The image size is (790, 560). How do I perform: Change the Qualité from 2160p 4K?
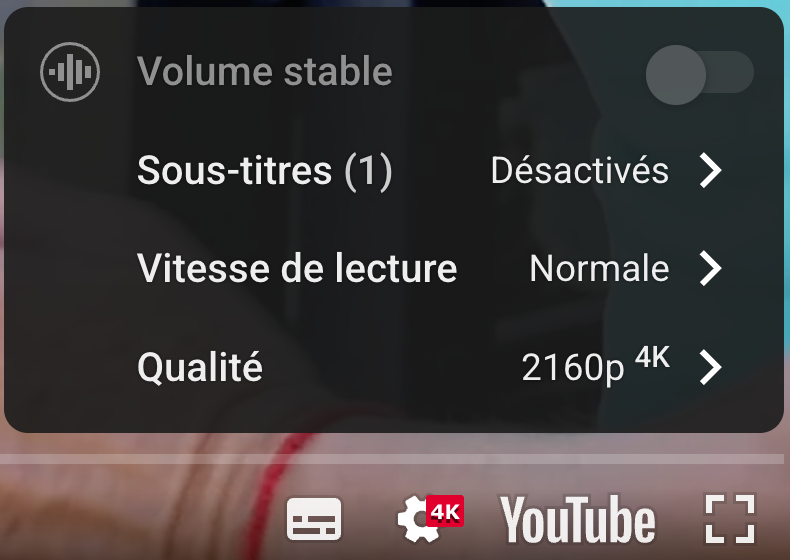point(428,368)
